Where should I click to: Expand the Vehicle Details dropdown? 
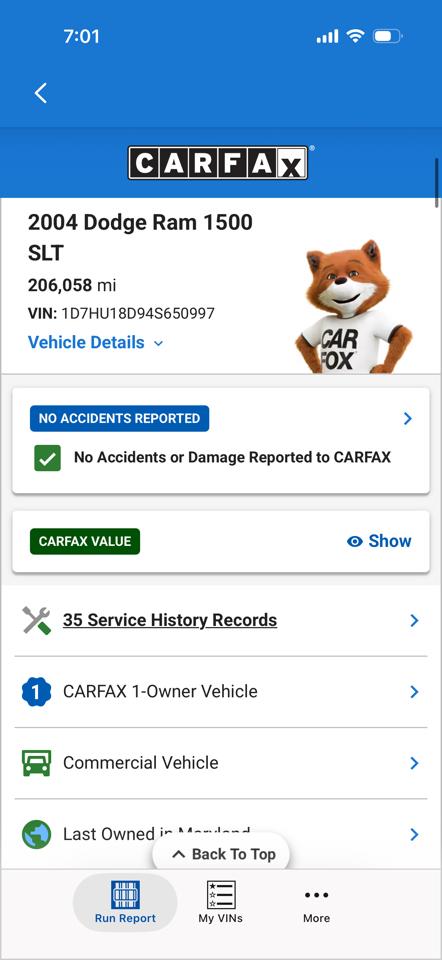[96, 342]
